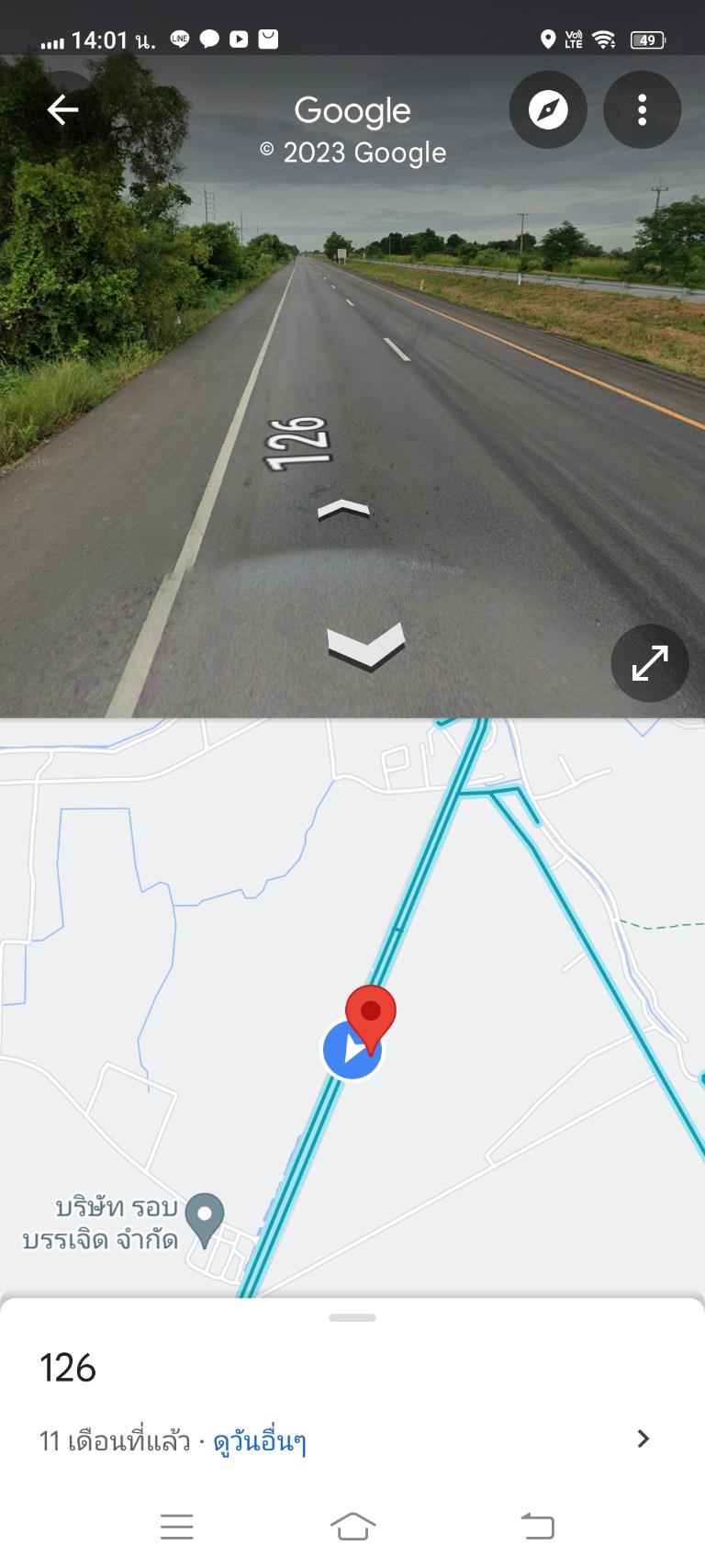Open the three-dot overflow menu
Screen dimensions: 705x1568
coord(642,110)
